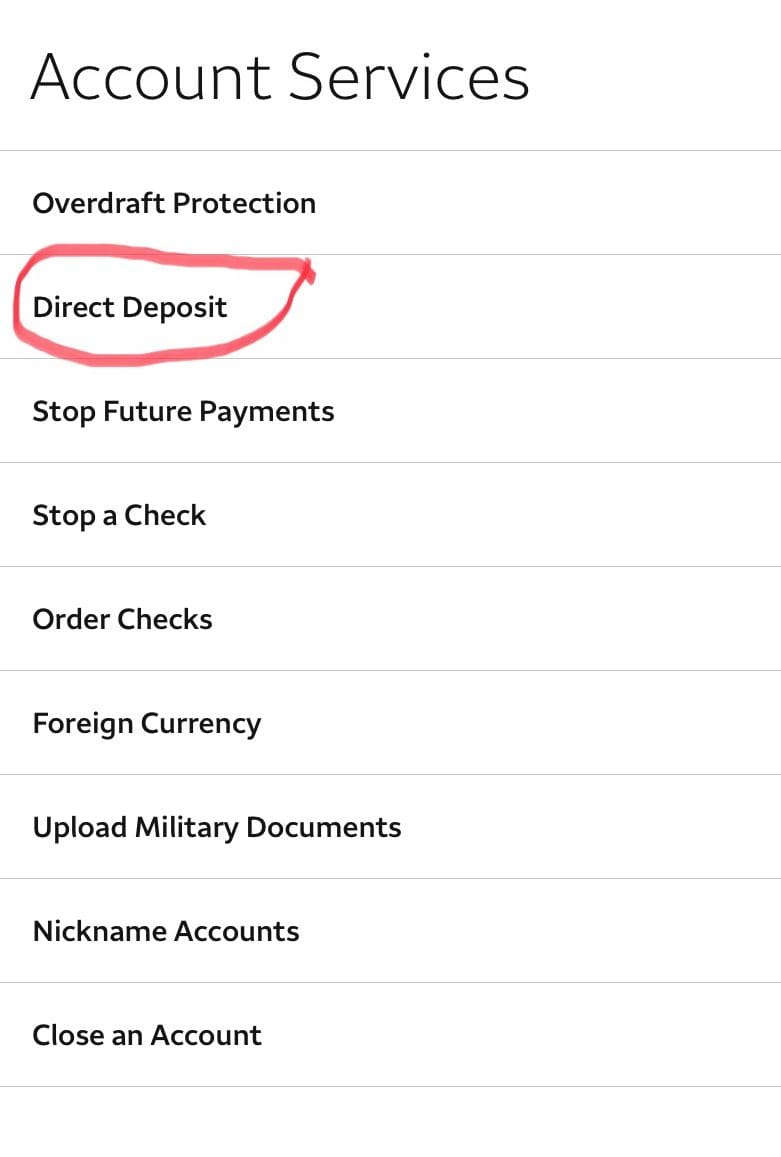The image size is (781, 1157).
Task: Open the service to stop a single check
Action: coord(119,515)
